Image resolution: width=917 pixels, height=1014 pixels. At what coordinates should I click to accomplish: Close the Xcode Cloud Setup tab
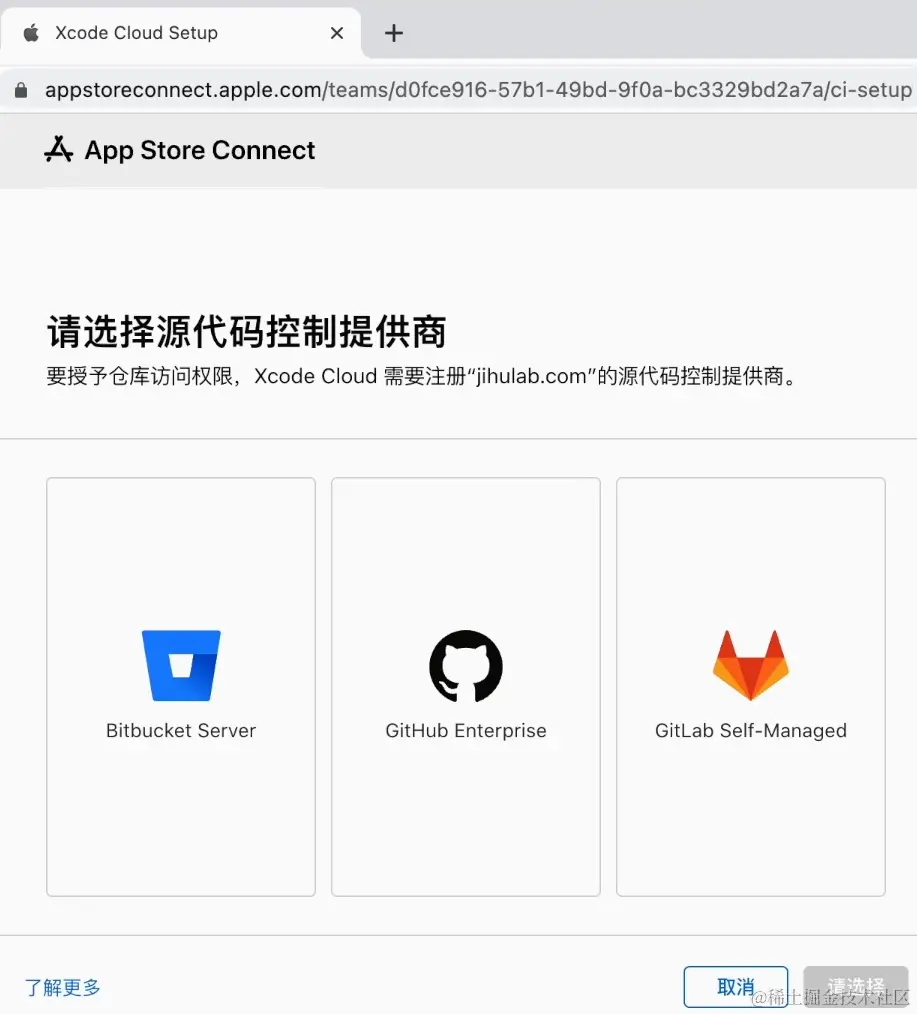coord(337,33)
